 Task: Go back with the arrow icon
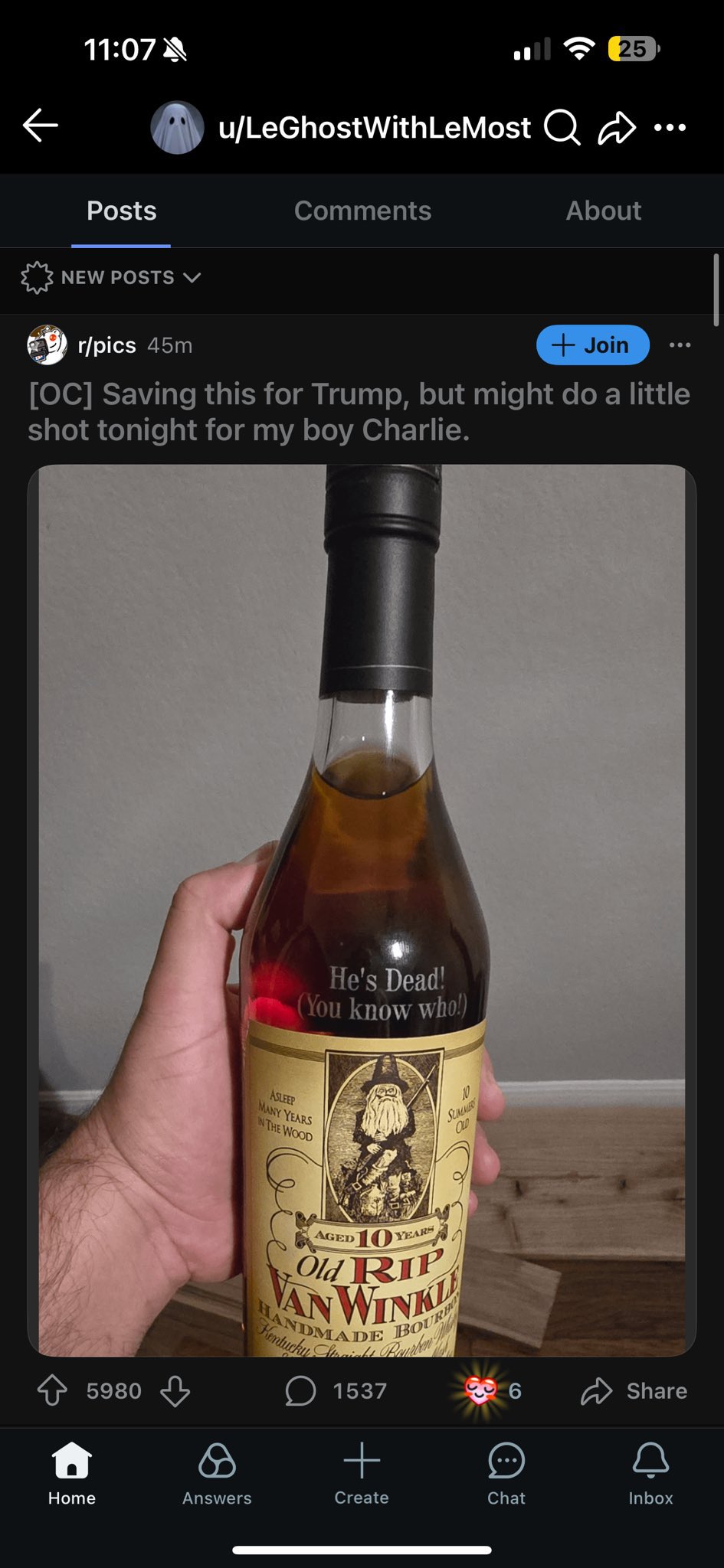(41, 126)
